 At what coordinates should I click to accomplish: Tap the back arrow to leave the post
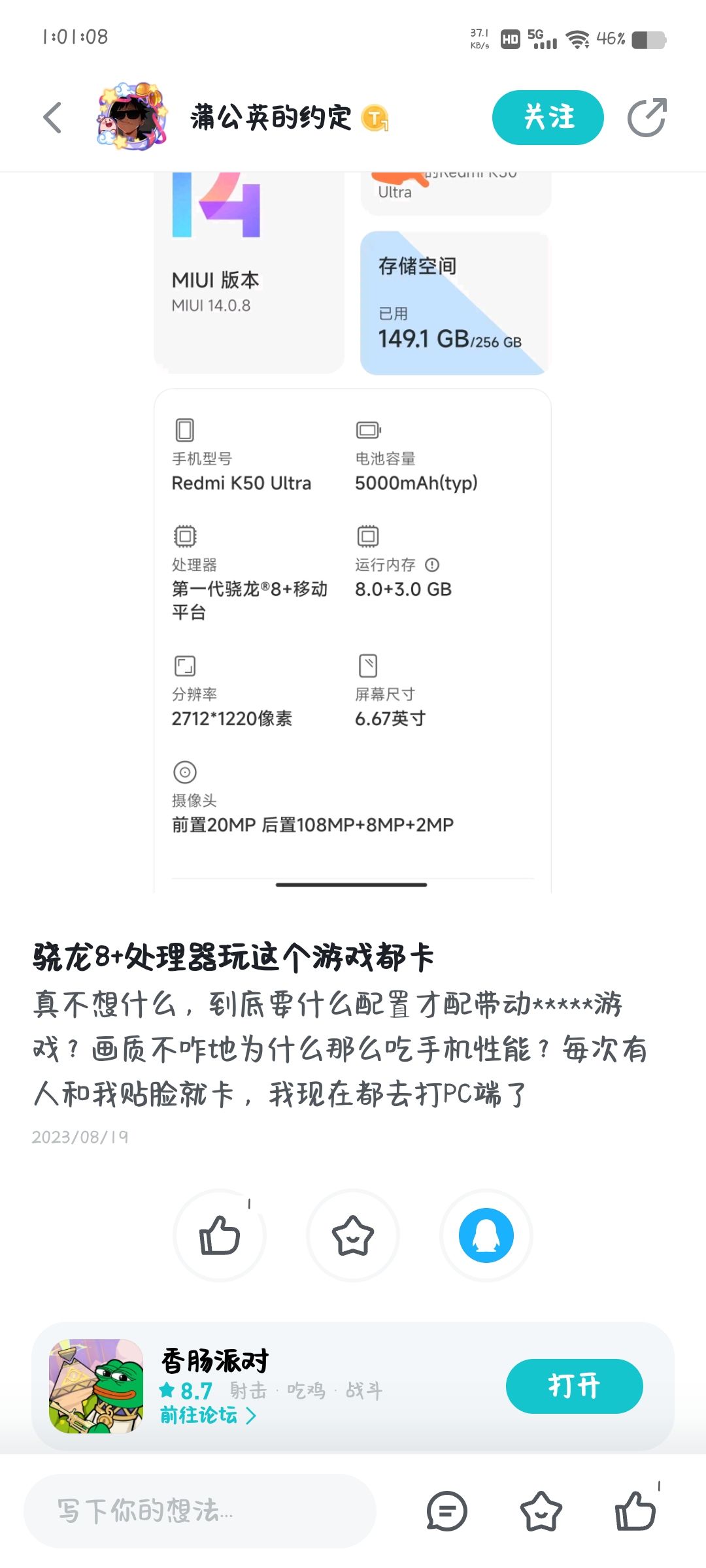pos(52,118)
